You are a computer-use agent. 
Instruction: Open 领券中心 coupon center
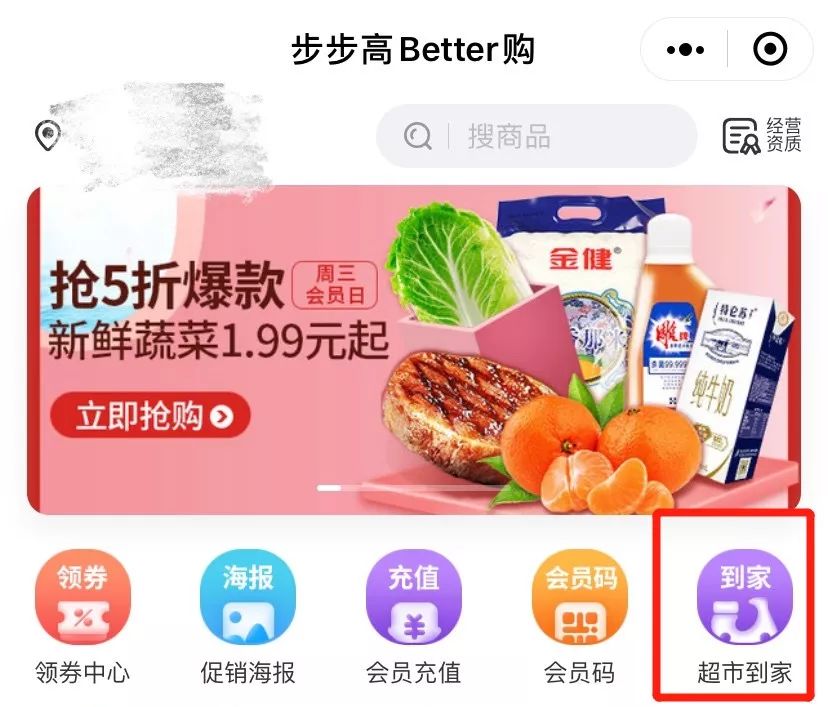83,600
